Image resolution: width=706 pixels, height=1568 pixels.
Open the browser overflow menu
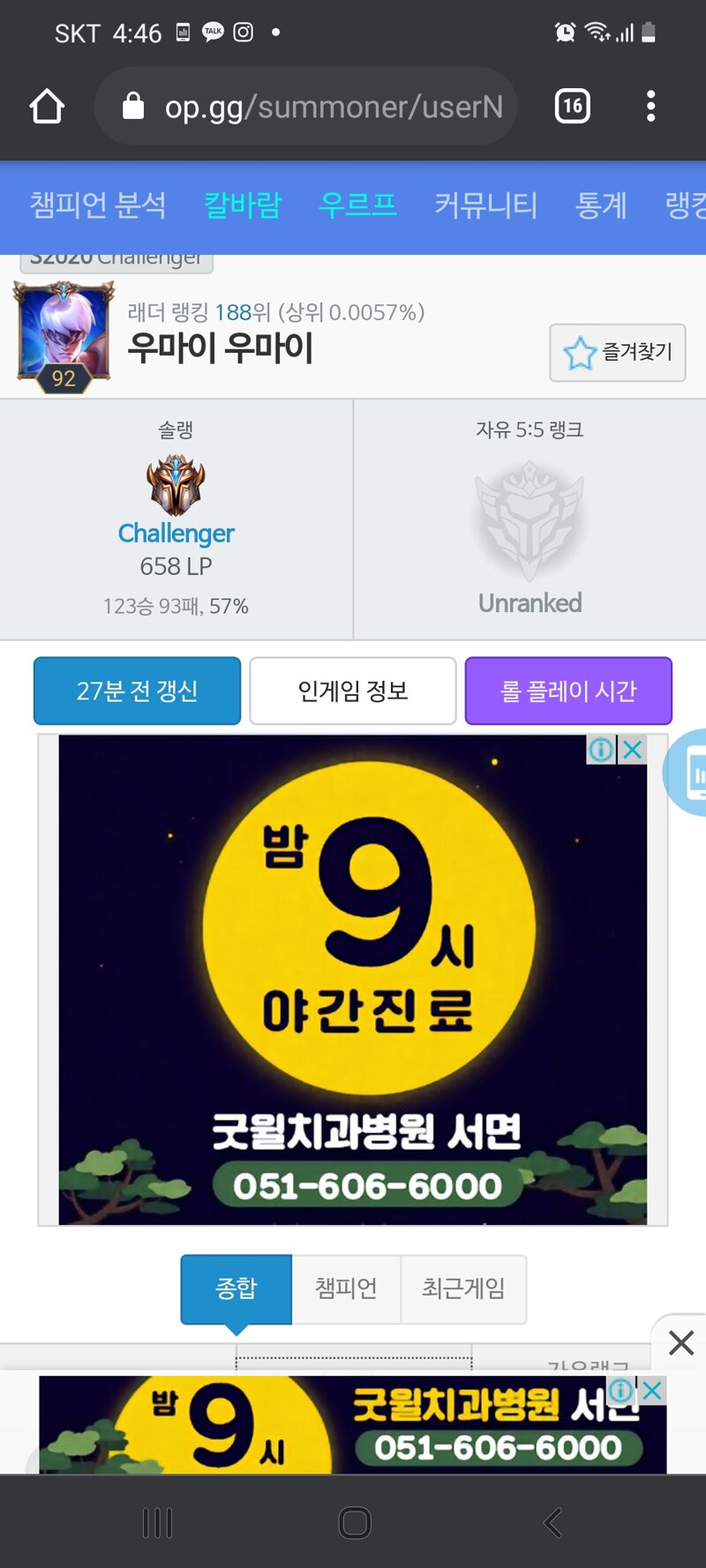[x=650, y=107]
